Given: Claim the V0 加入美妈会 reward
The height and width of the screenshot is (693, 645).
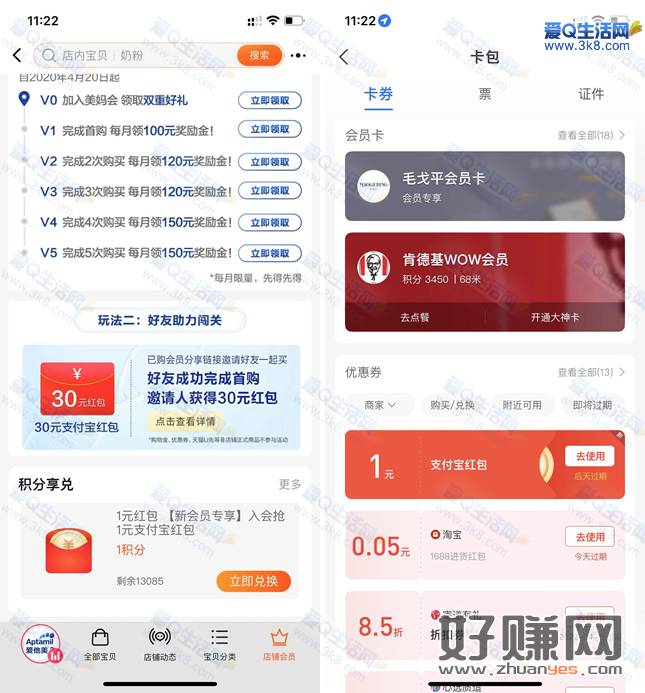Looking at the screenshot, I should tap(270, 100).
